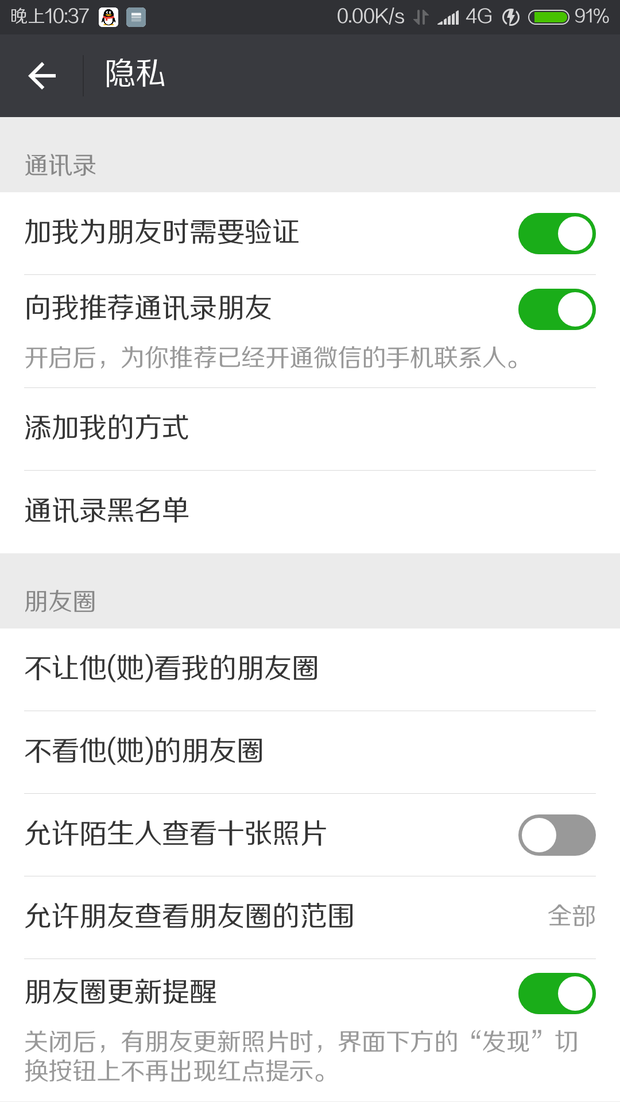620x1102 pixels.
Task: Turn off 朋友圈更新提醒 switch
Action: tap(557, 993)
